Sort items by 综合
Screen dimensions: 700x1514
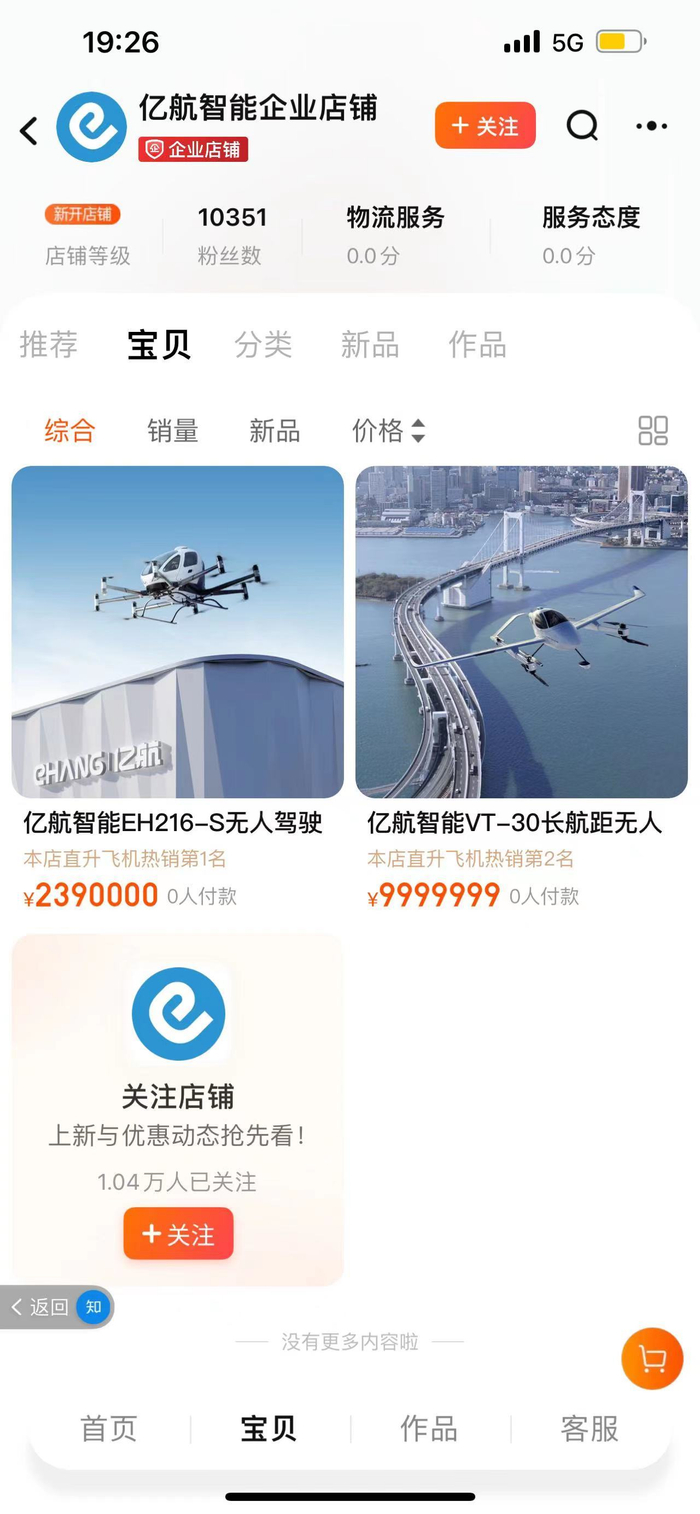(x=70, y=431)
